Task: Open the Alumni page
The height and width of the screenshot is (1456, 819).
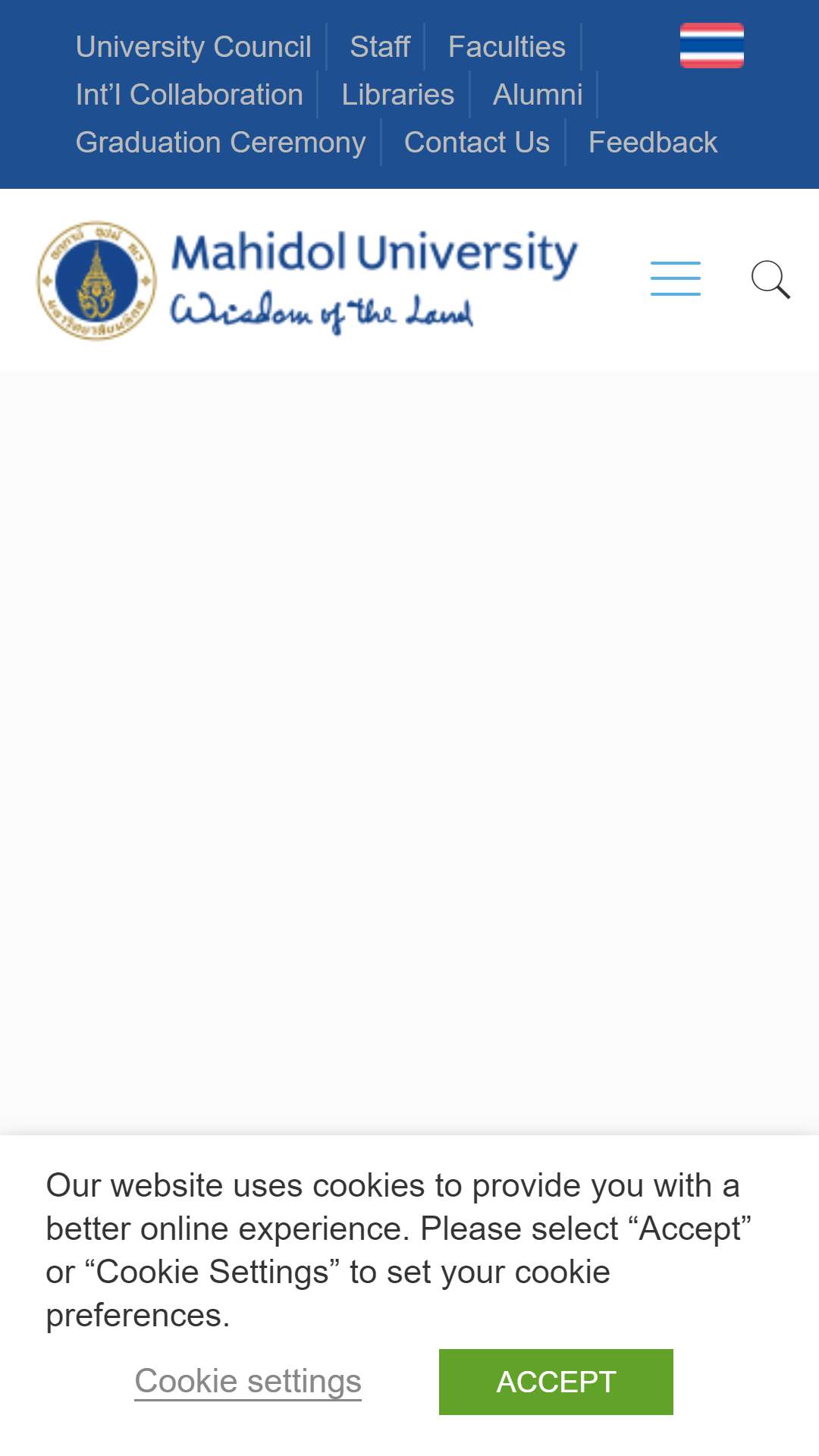Action: pos(538,95)
